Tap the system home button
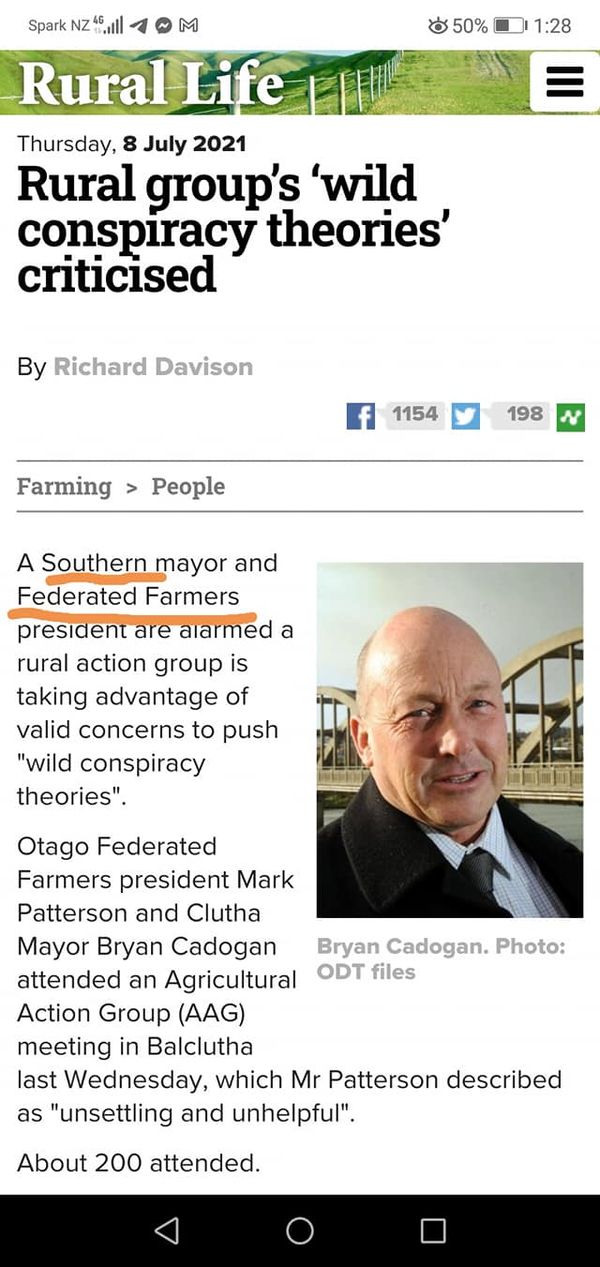This screenshot has width=600, height=1267. pyautogui.click(x=300, y=1230)
